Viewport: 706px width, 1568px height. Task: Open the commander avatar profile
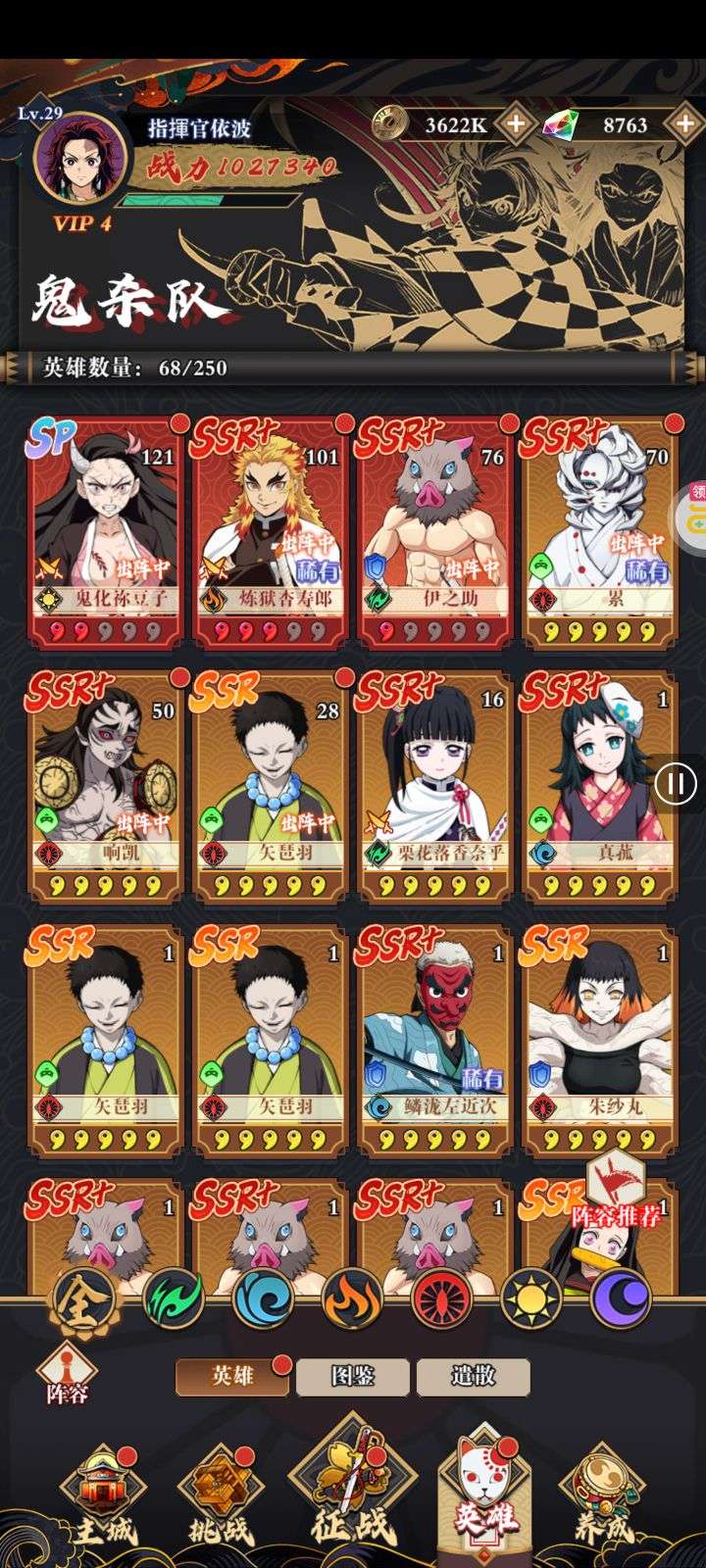click(82, 160)
